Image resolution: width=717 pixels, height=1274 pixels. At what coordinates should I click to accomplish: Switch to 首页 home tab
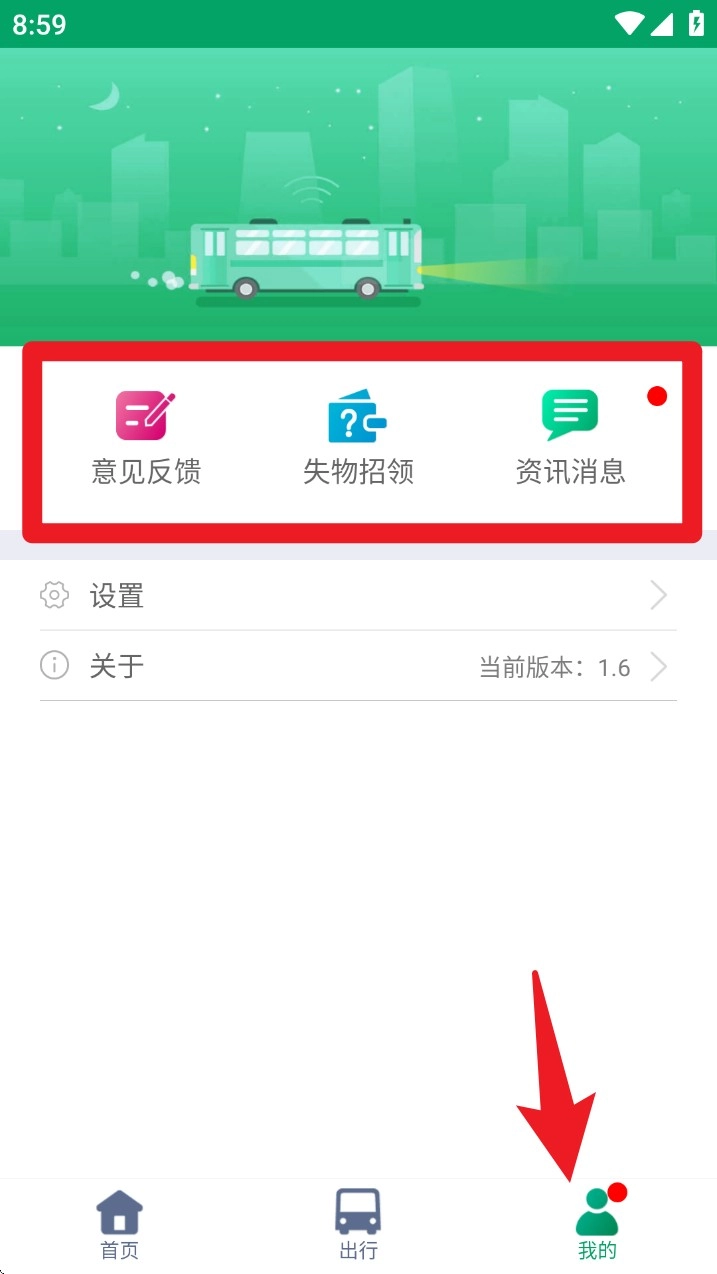(x=119, y=1224)
